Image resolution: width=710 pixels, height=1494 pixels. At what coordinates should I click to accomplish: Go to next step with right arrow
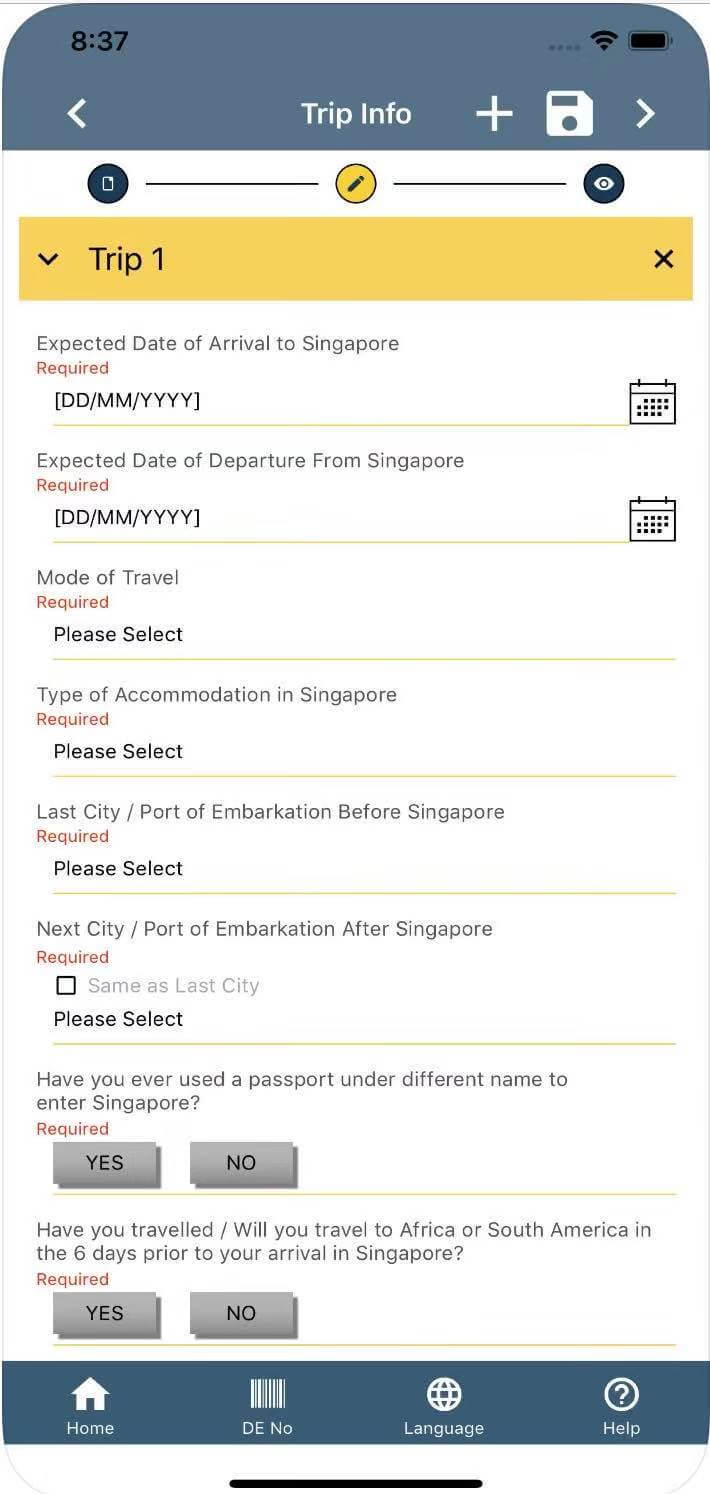[646, 114]
